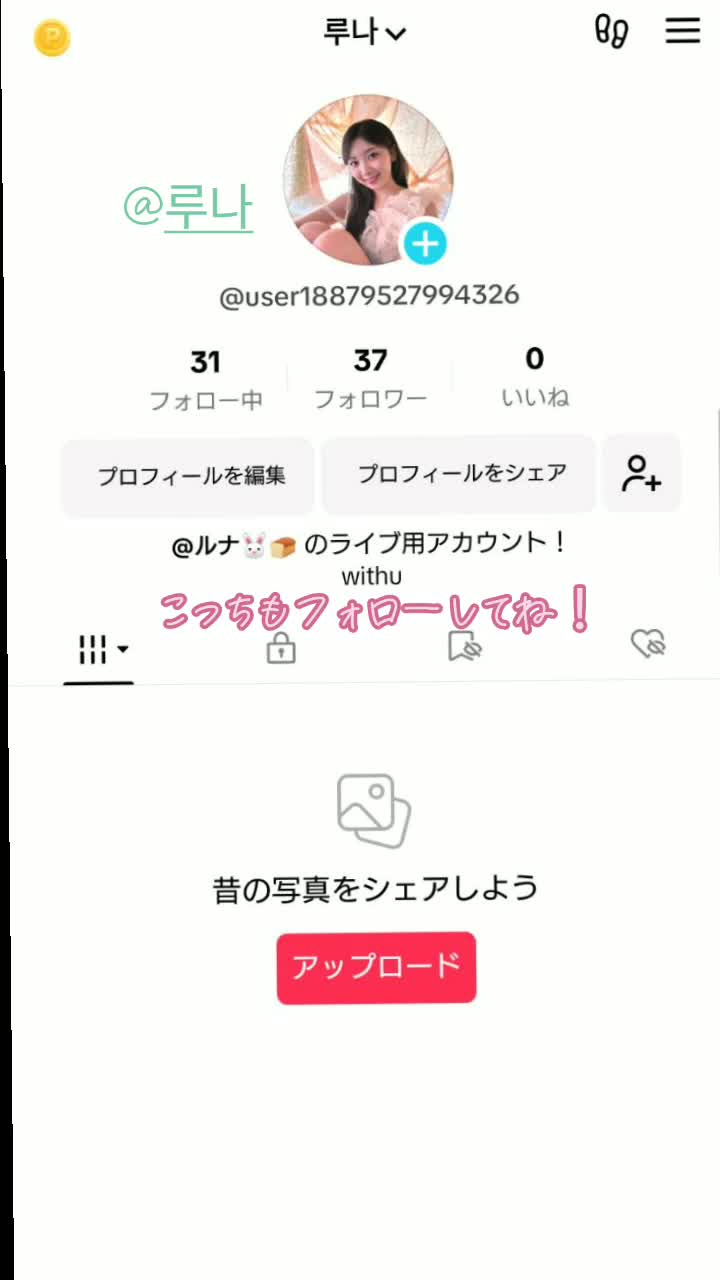This screenshot has height=1280, width=720.
Task: Open profile views footprints icon
Action: click(611, 32)
